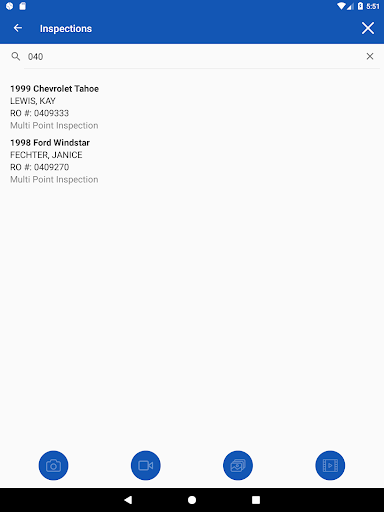Tap the system home button
The image size is (384, 512).
click(192, 500)
